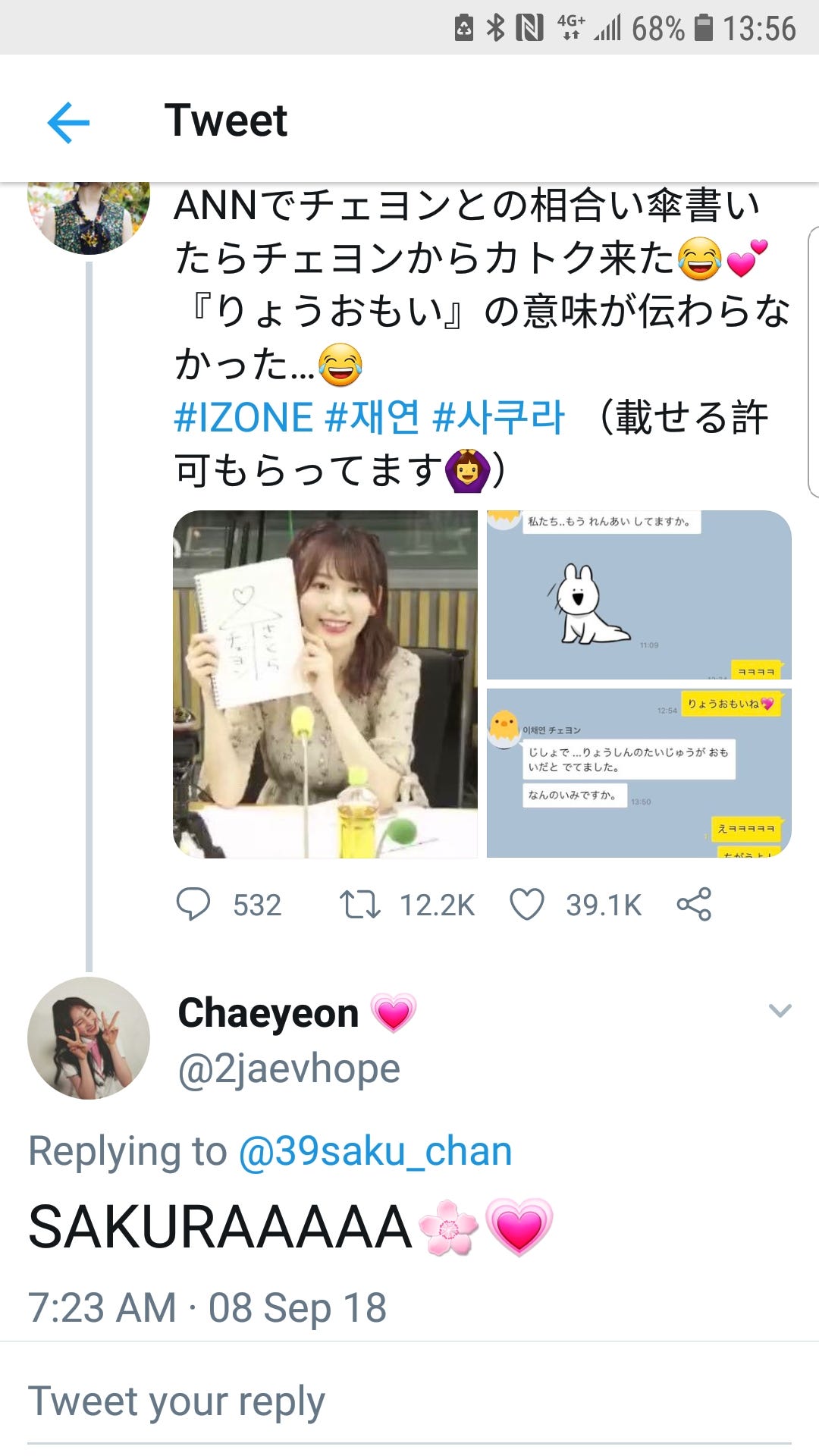Share the original tweet

(x=694, y=904)
